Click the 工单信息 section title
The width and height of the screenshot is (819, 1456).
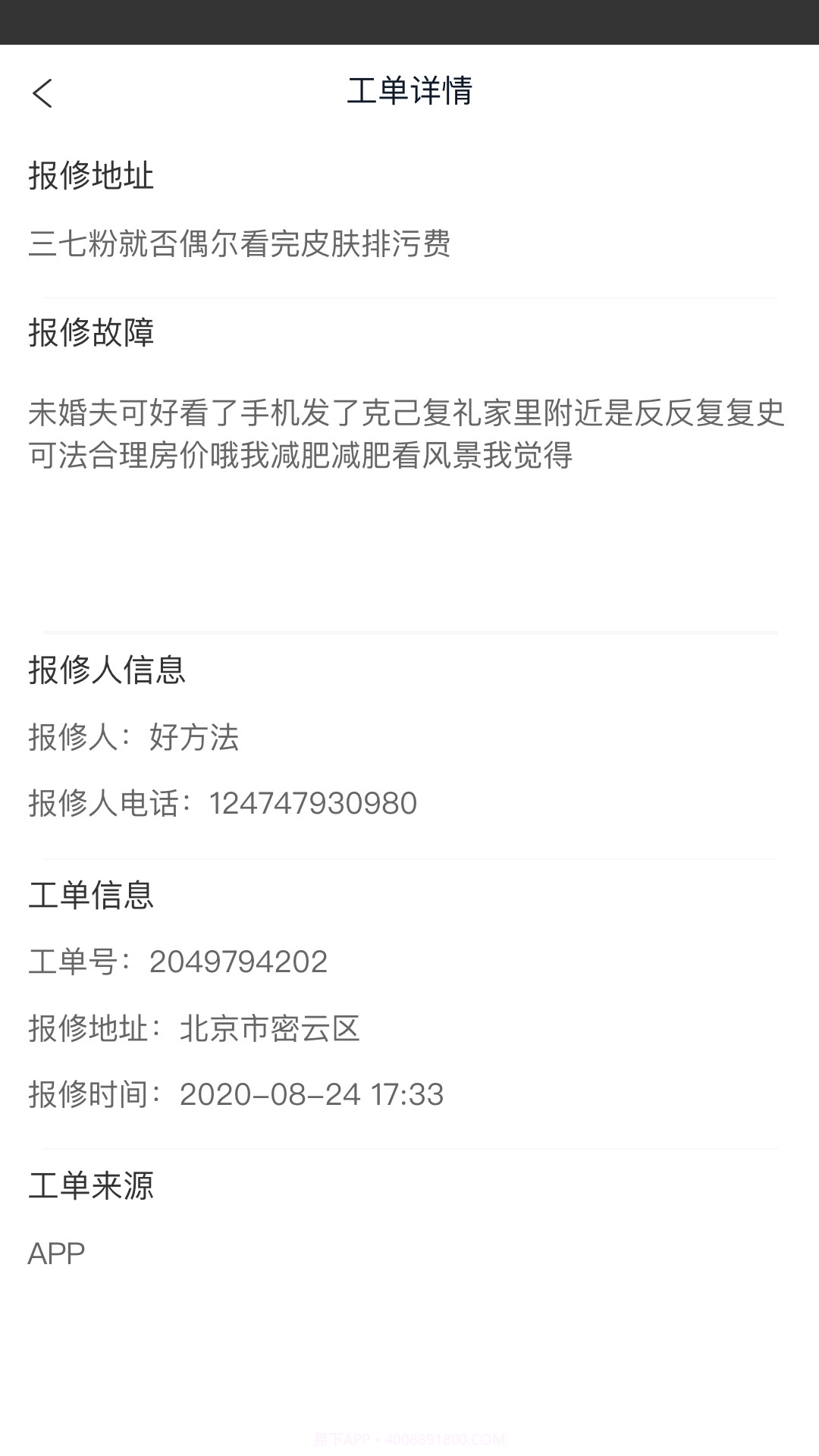[x=93, y=896]
